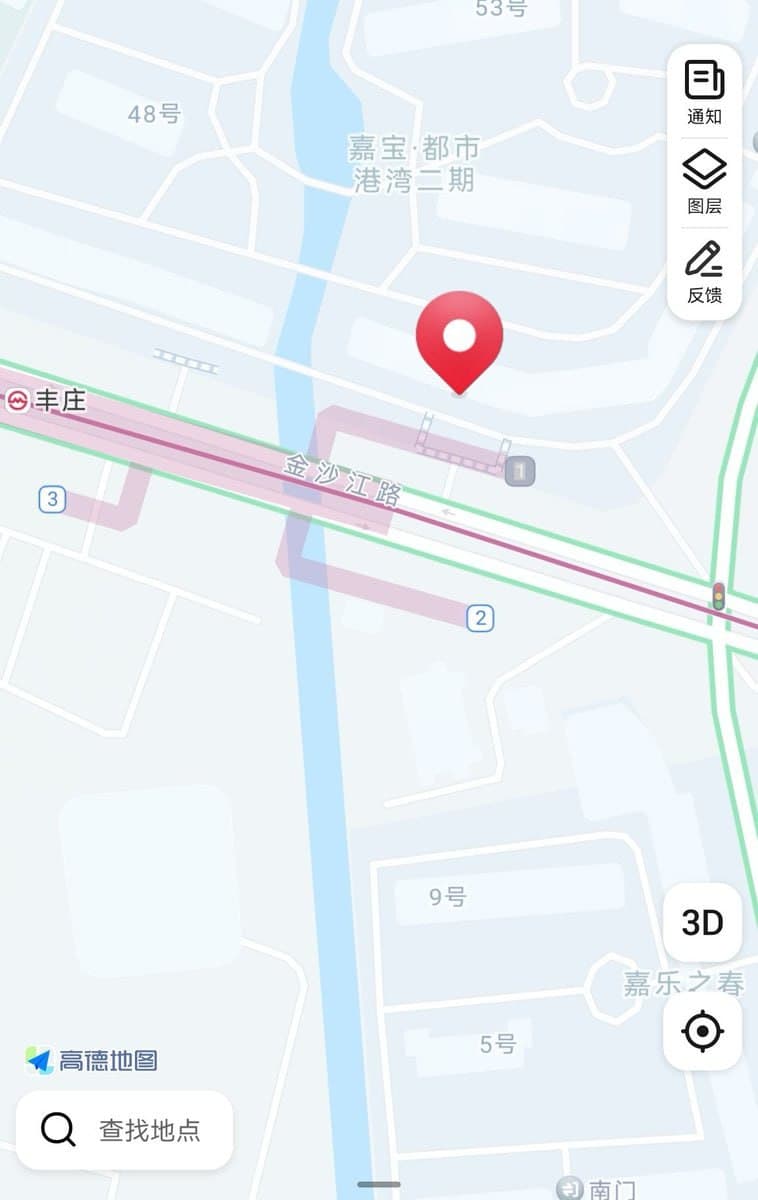Open the 图层 map layers menu
The image size is (758, 1200).
[x=704, y=182]
